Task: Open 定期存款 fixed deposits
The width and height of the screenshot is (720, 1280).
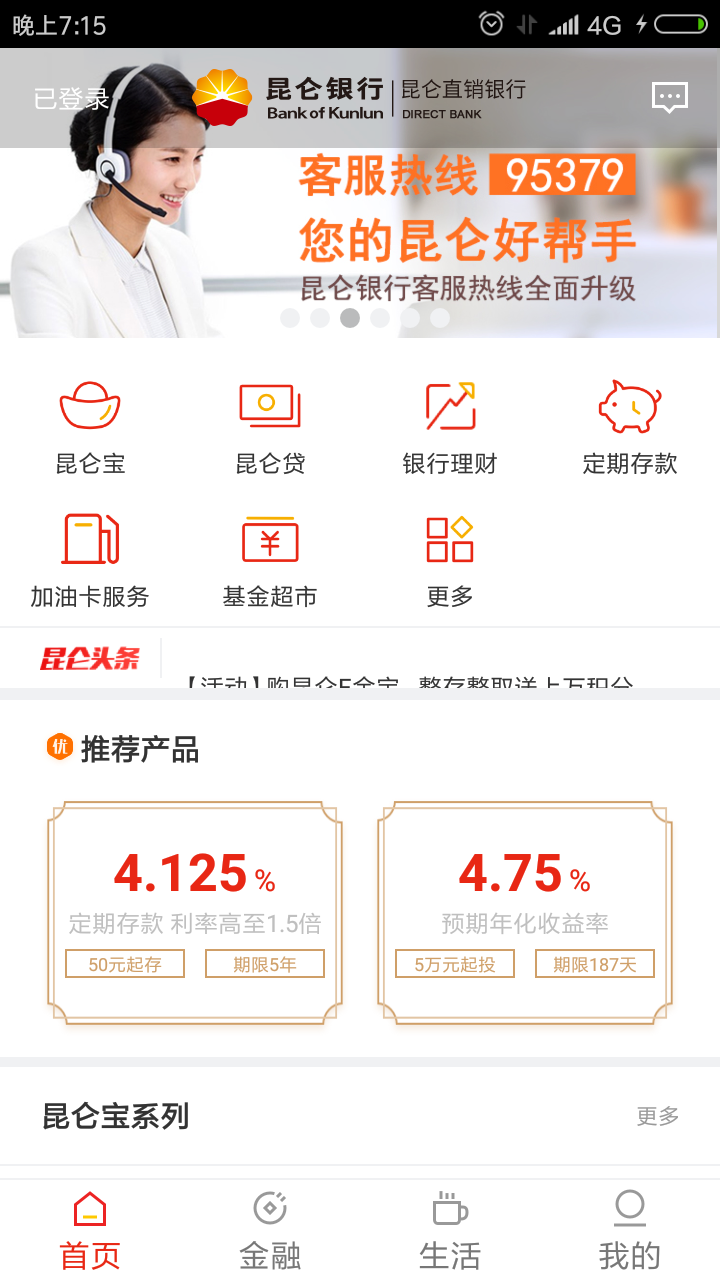Action: (x=630, y=427)
